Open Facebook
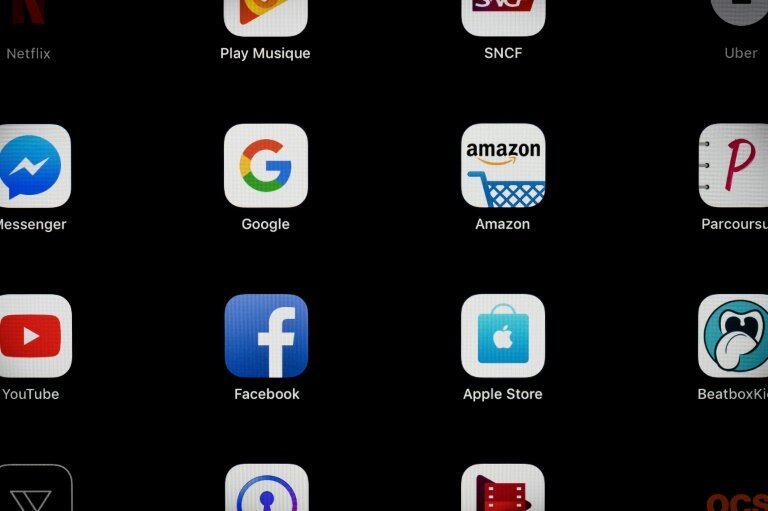 266,336
